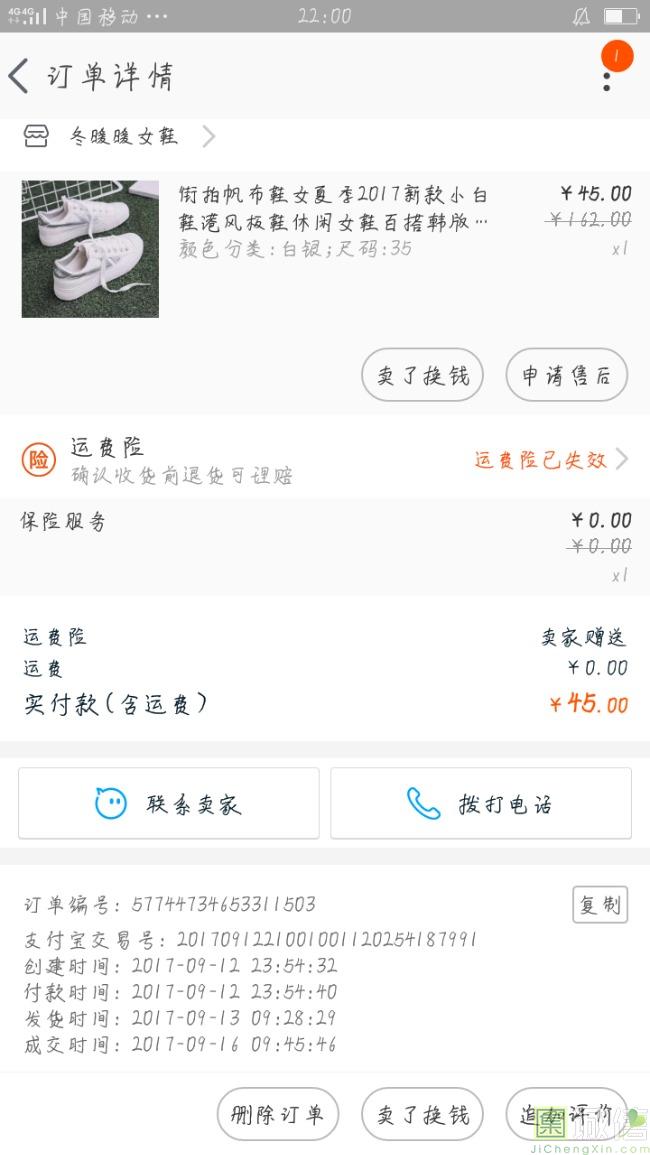Go back from the 订单详情 page
This screenshot has height=1155, width=650.
[20, 77]
